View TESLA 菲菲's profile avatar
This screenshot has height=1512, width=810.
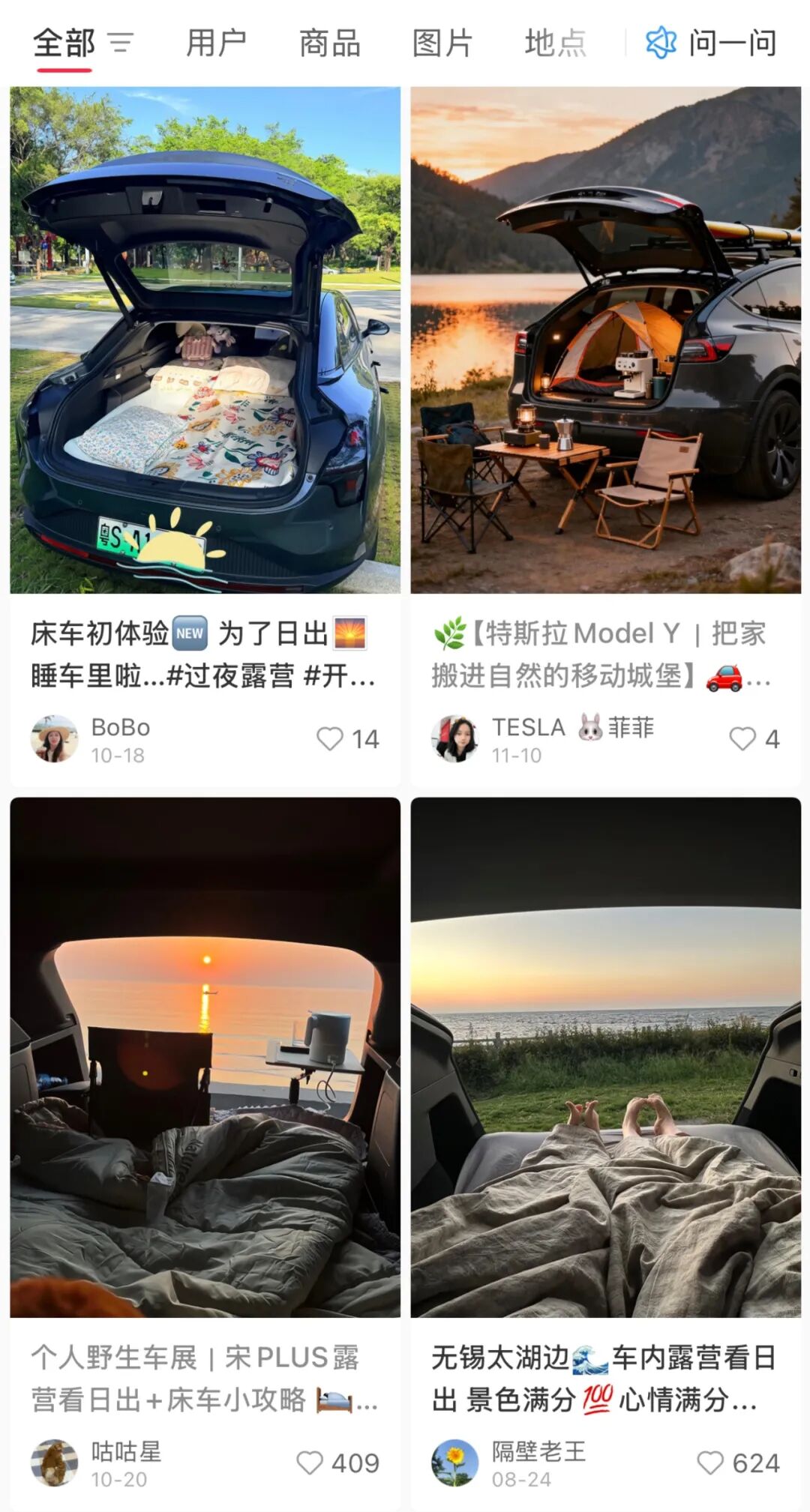tap(454, 738)
